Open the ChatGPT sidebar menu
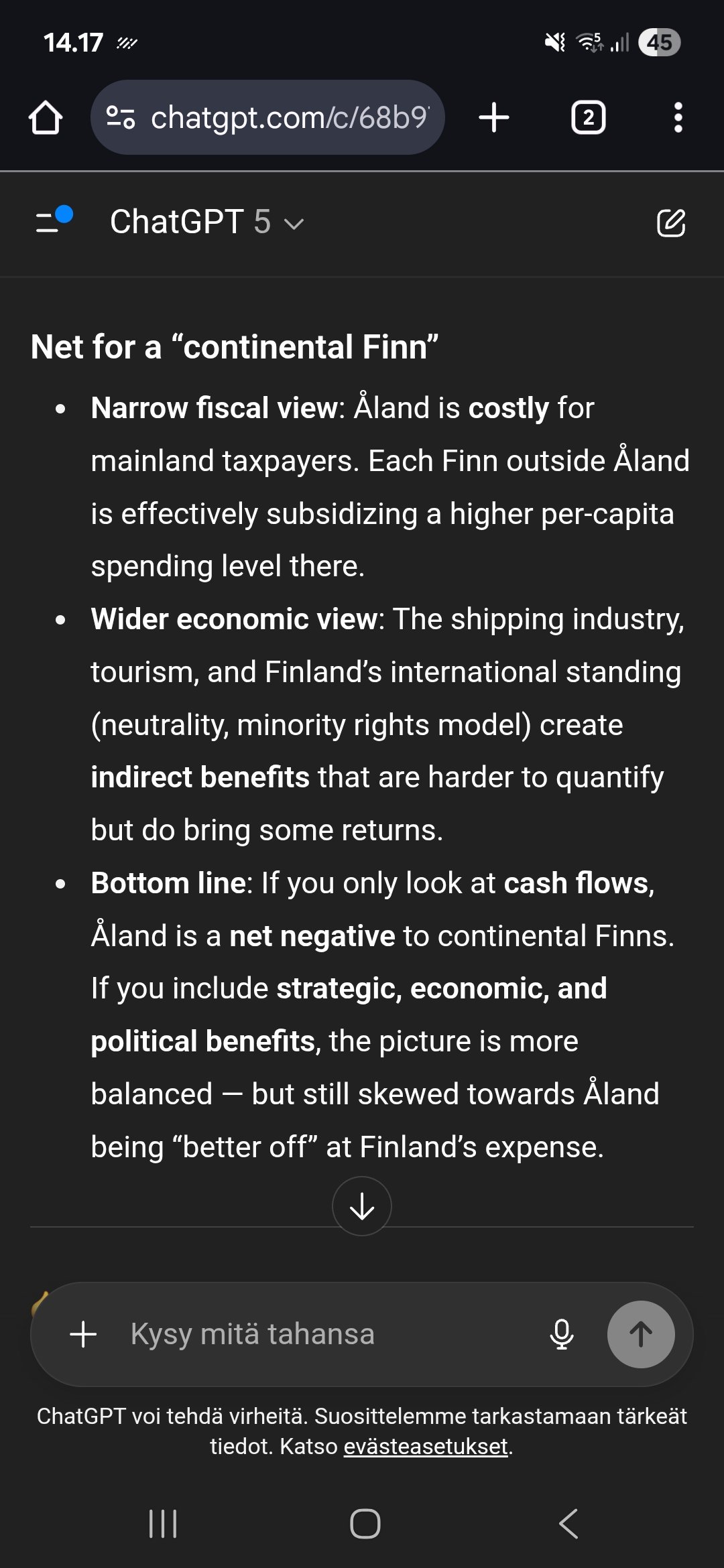Viewport: 724px width, 1568px height. click(52, 221)
